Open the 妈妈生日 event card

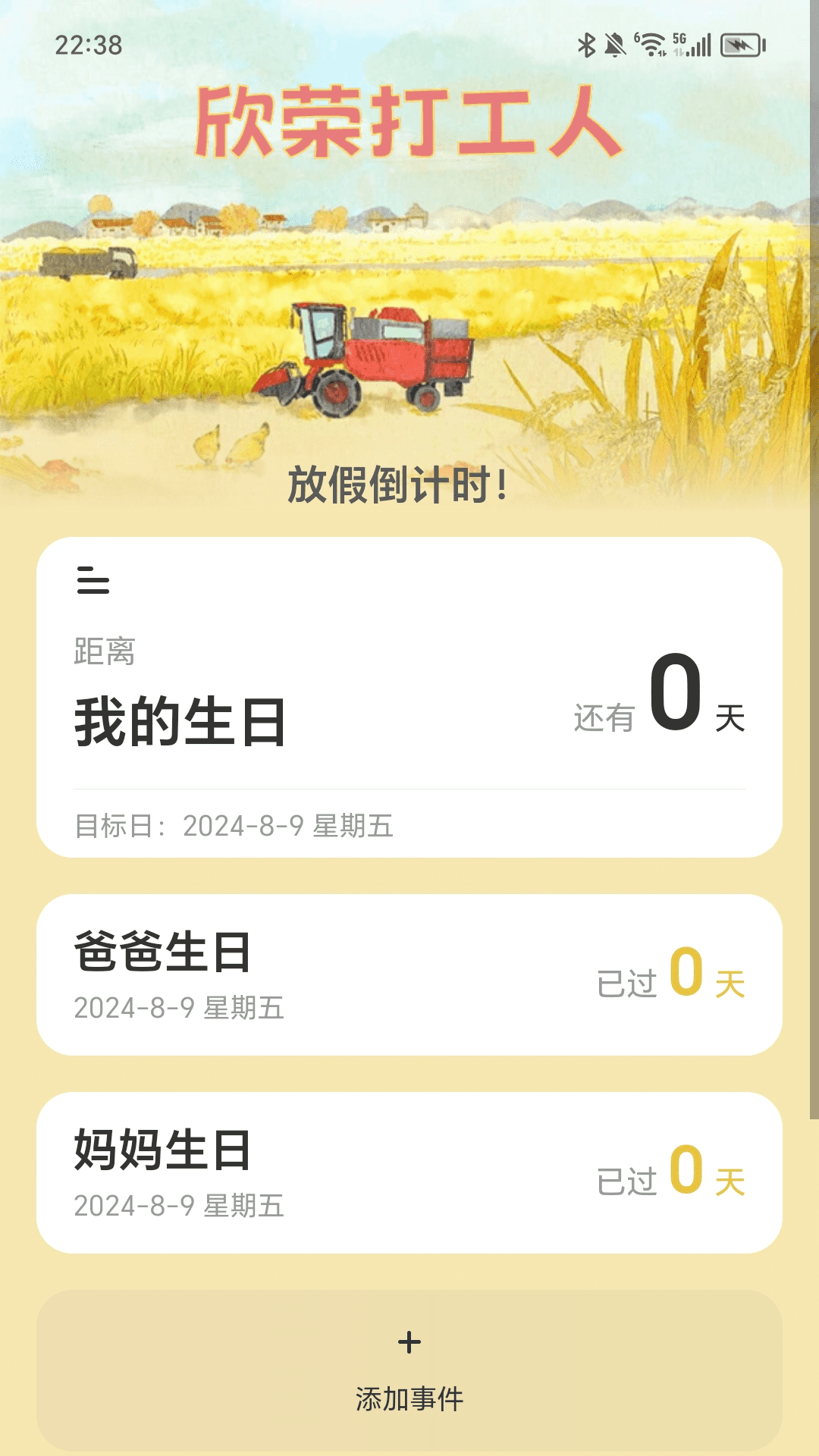point(409,1172)
